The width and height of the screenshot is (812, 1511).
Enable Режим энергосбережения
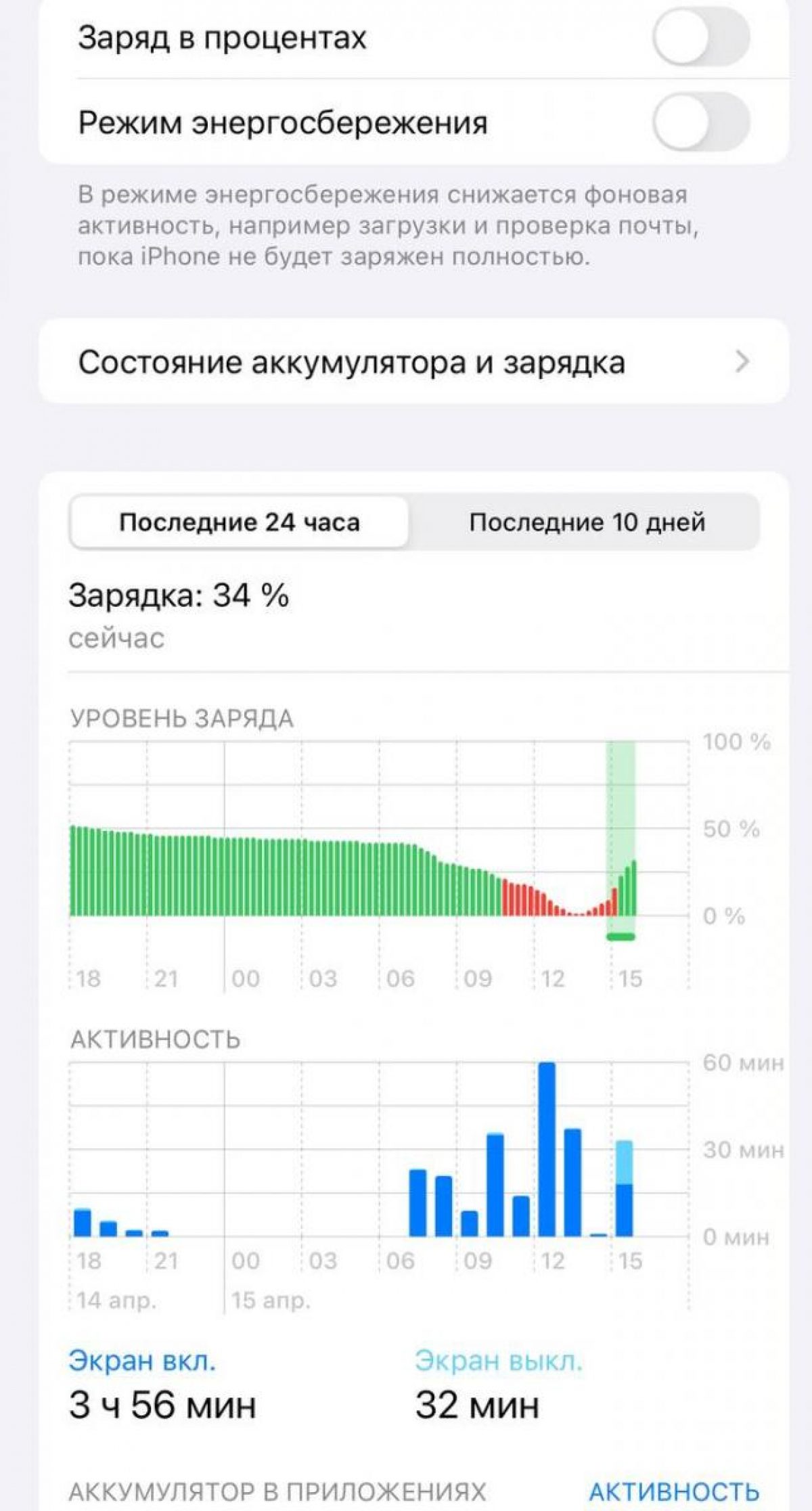[x=700, y=122]
